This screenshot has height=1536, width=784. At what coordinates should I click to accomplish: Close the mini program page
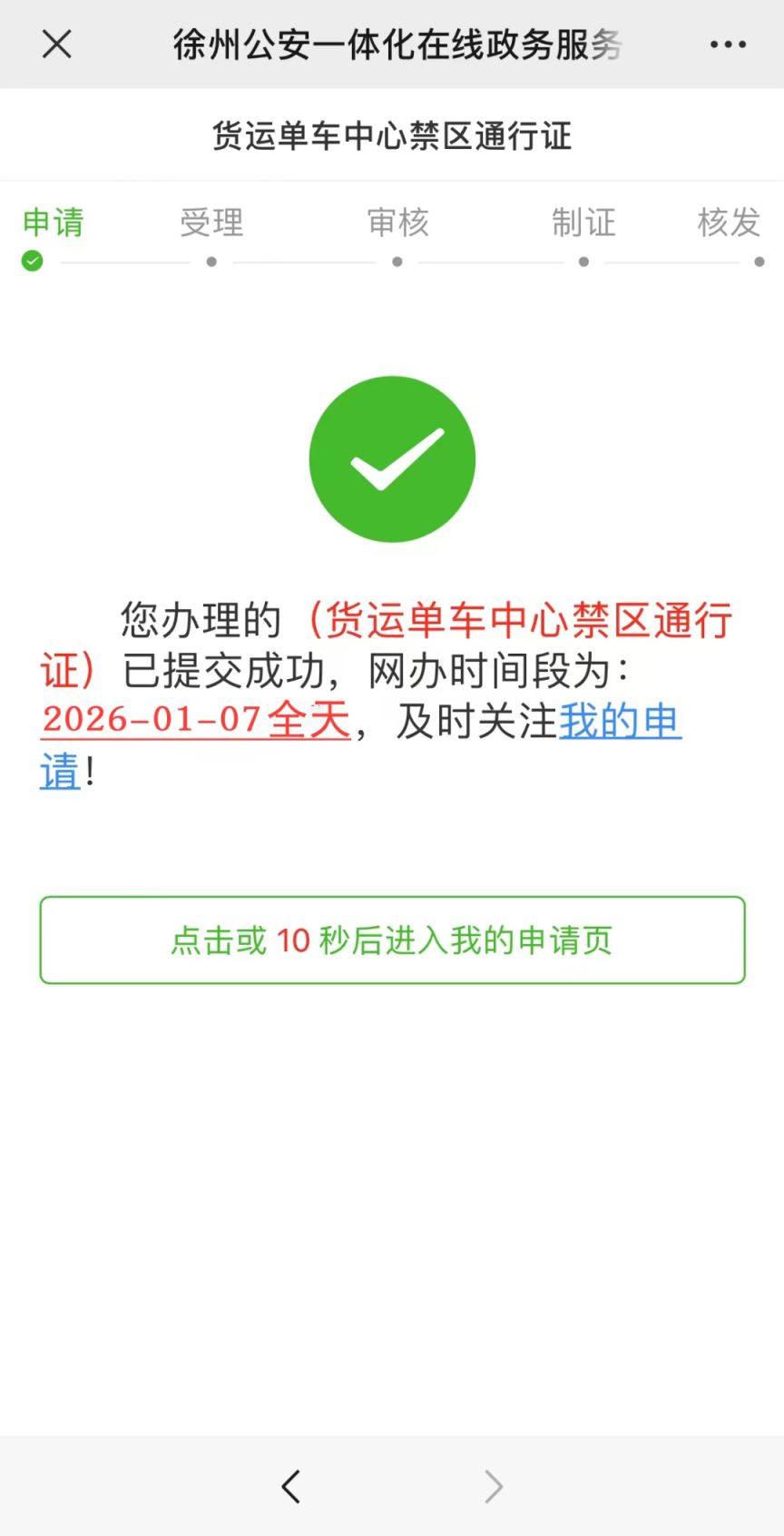tap(56, 44)
